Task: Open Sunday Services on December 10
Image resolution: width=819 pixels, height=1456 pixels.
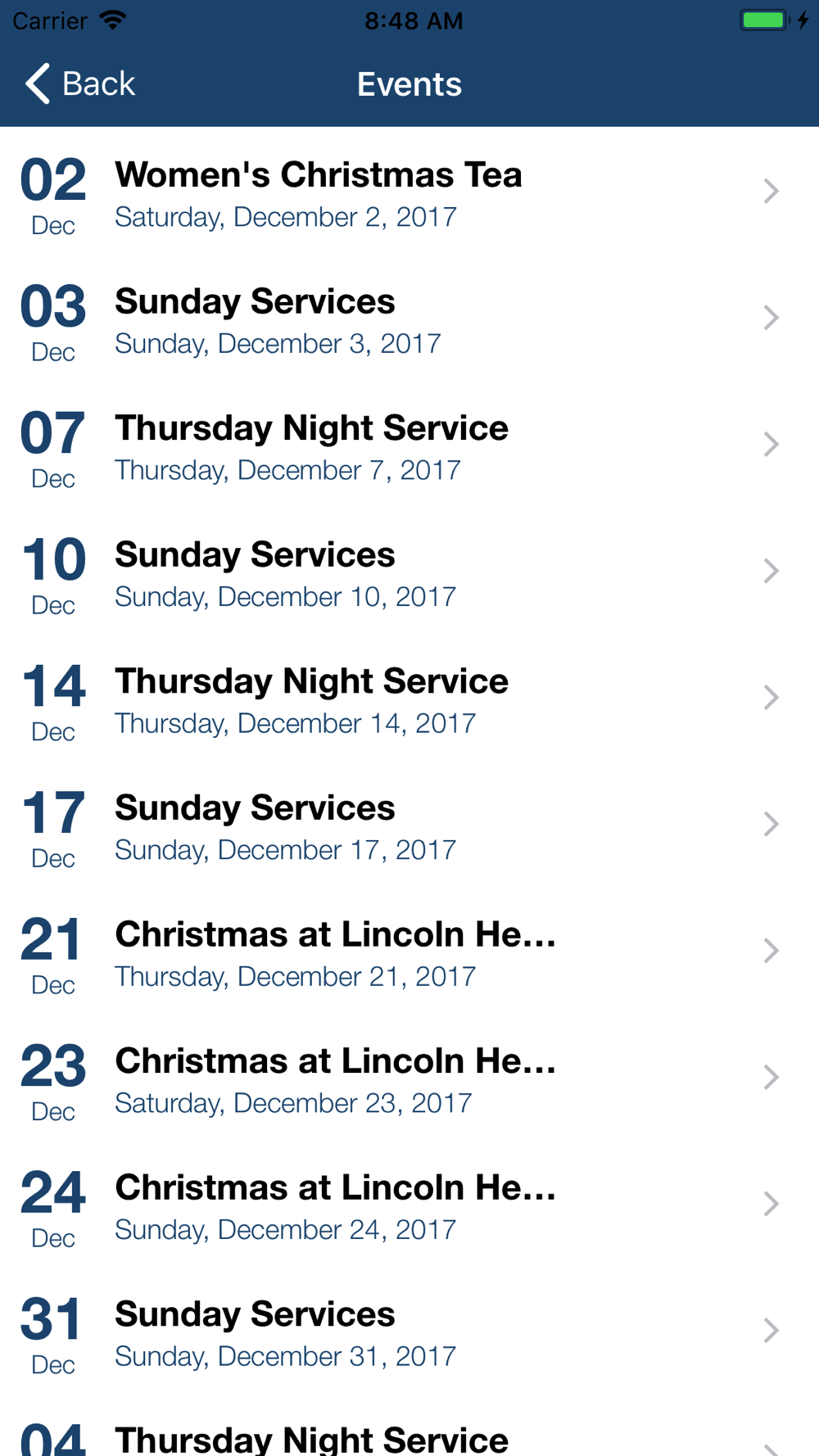Action: tap(409, 571)
